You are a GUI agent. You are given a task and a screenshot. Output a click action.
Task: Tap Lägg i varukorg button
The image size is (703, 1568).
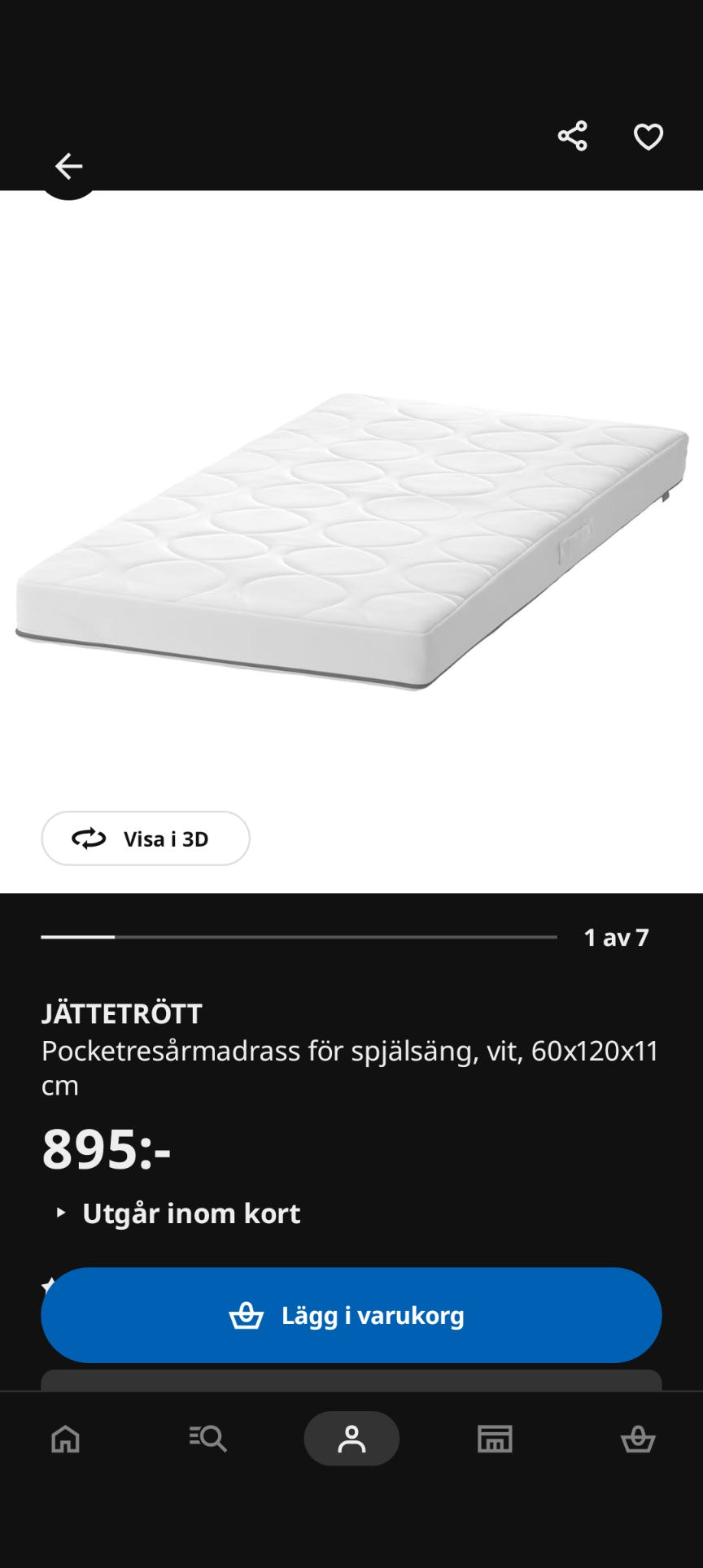tap(351, 1315)
